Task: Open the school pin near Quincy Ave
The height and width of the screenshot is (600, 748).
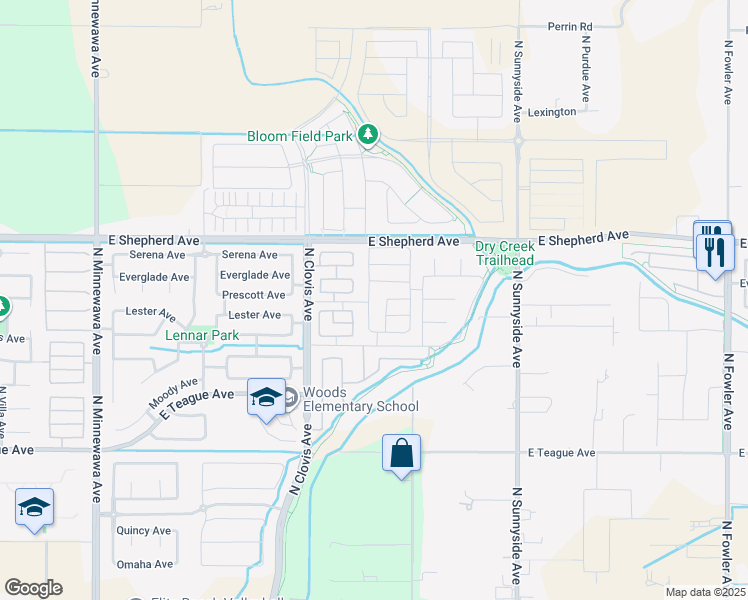Action: tap(34, 508)
